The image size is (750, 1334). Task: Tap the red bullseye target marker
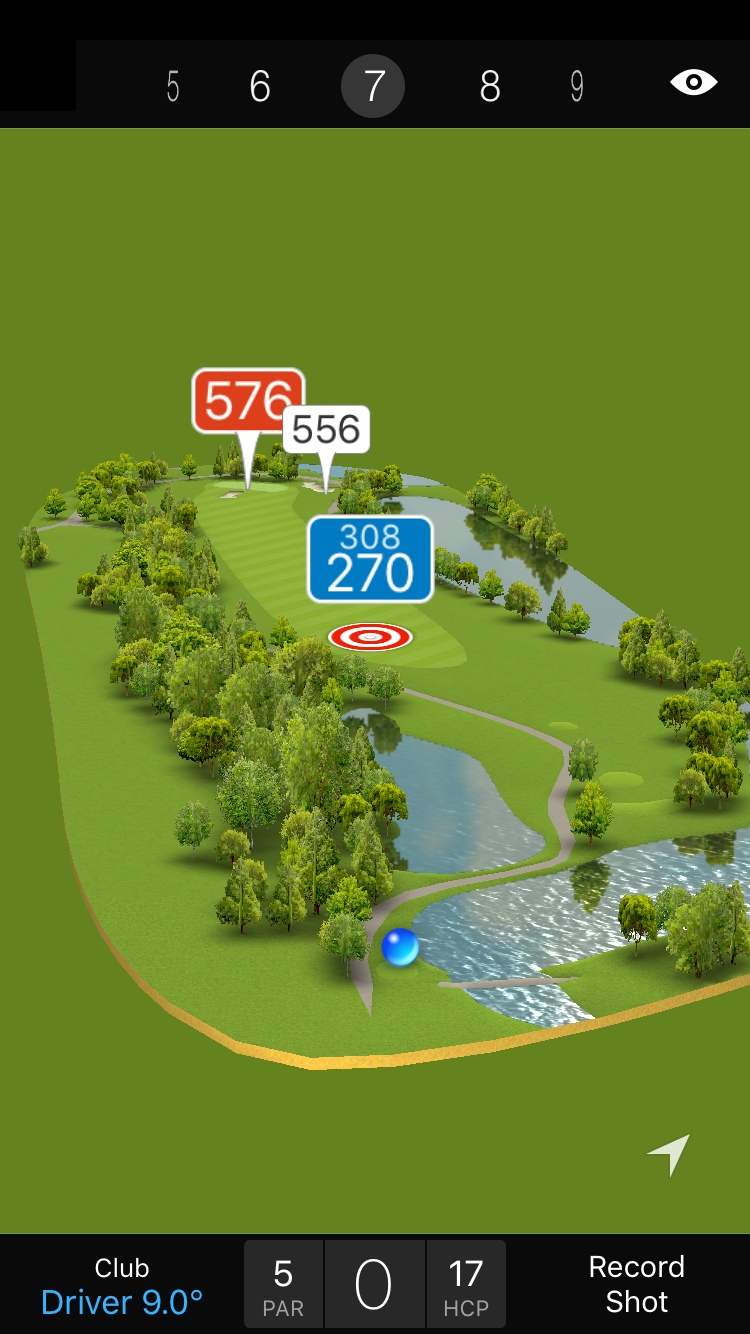[370, 636]
